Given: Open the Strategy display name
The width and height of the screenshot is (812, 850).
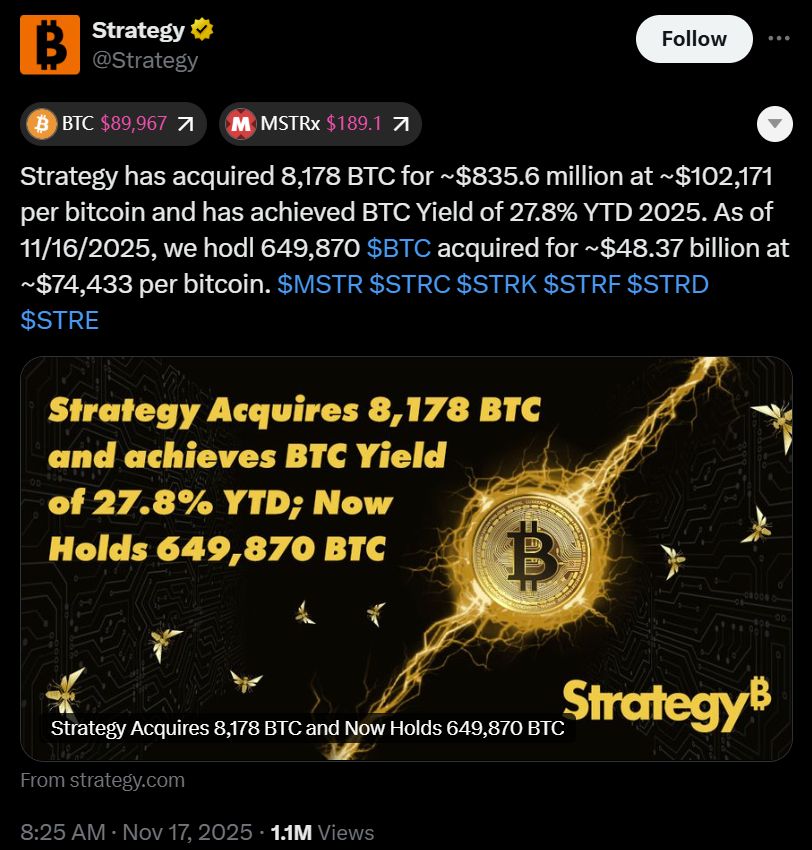Looking at the screenshot, I should (x=138, y=30).
